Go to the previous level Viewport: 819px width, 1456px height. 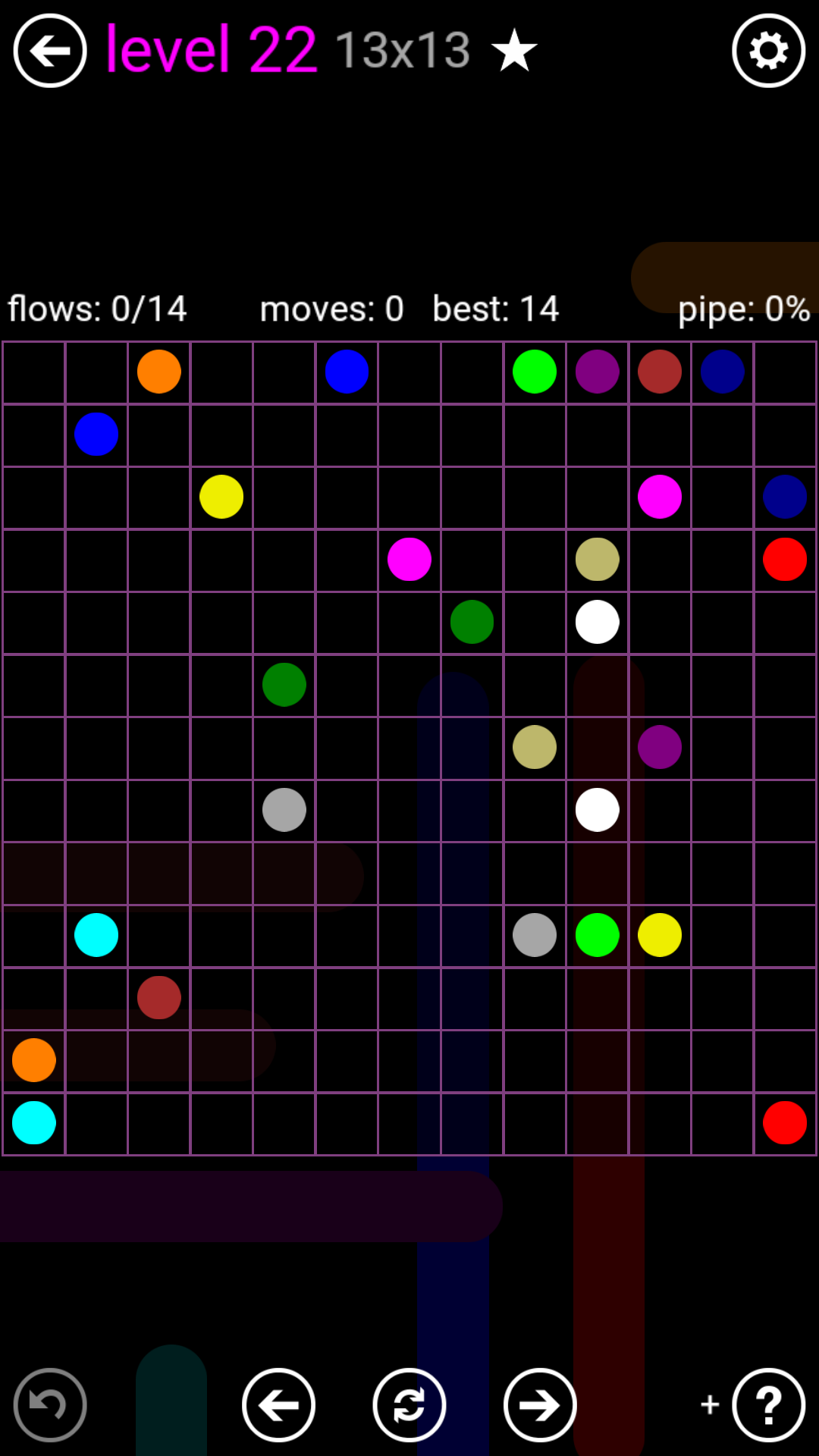278,1404
